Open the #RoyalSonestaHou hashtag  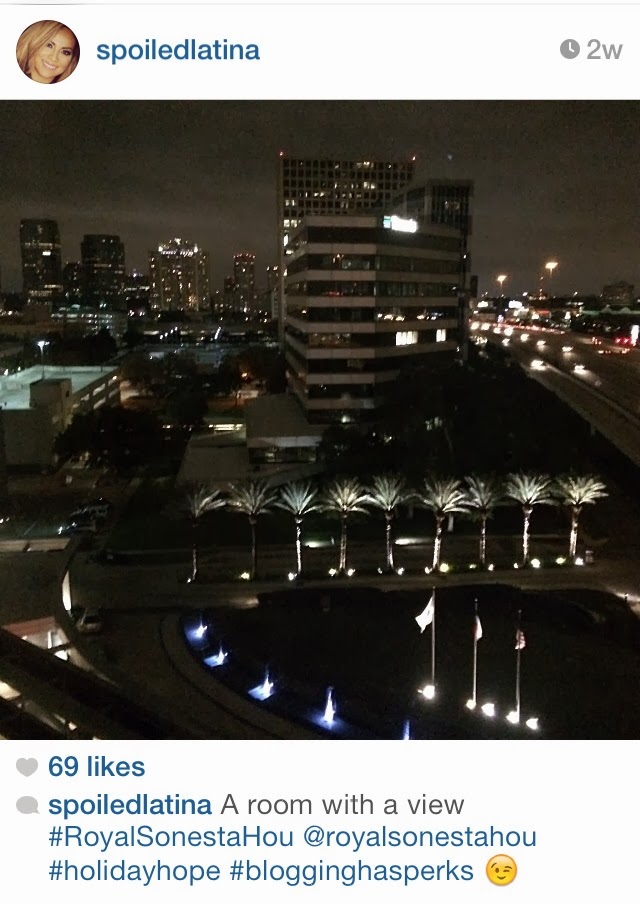click(171, 838)
